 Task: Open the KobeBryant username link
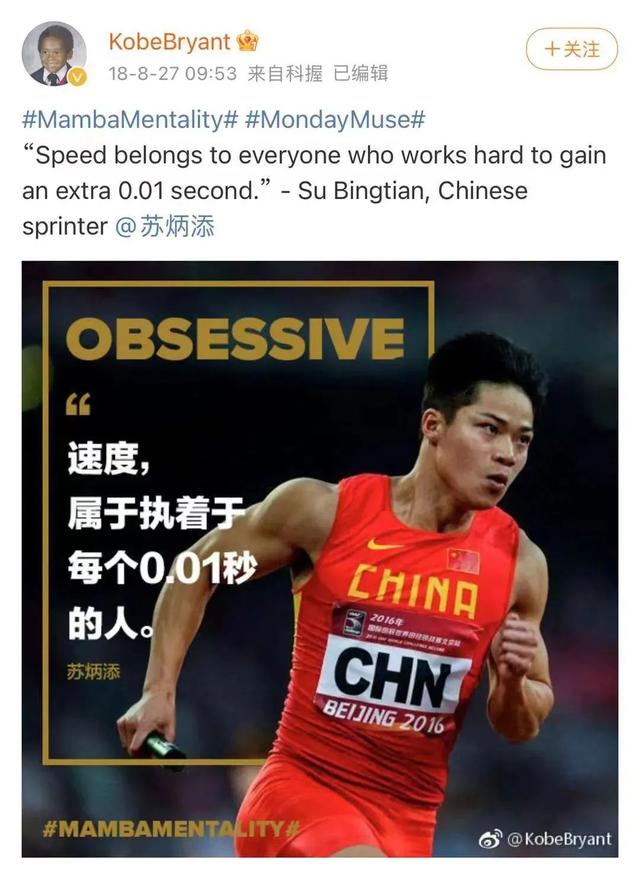[x=168, y=42]
